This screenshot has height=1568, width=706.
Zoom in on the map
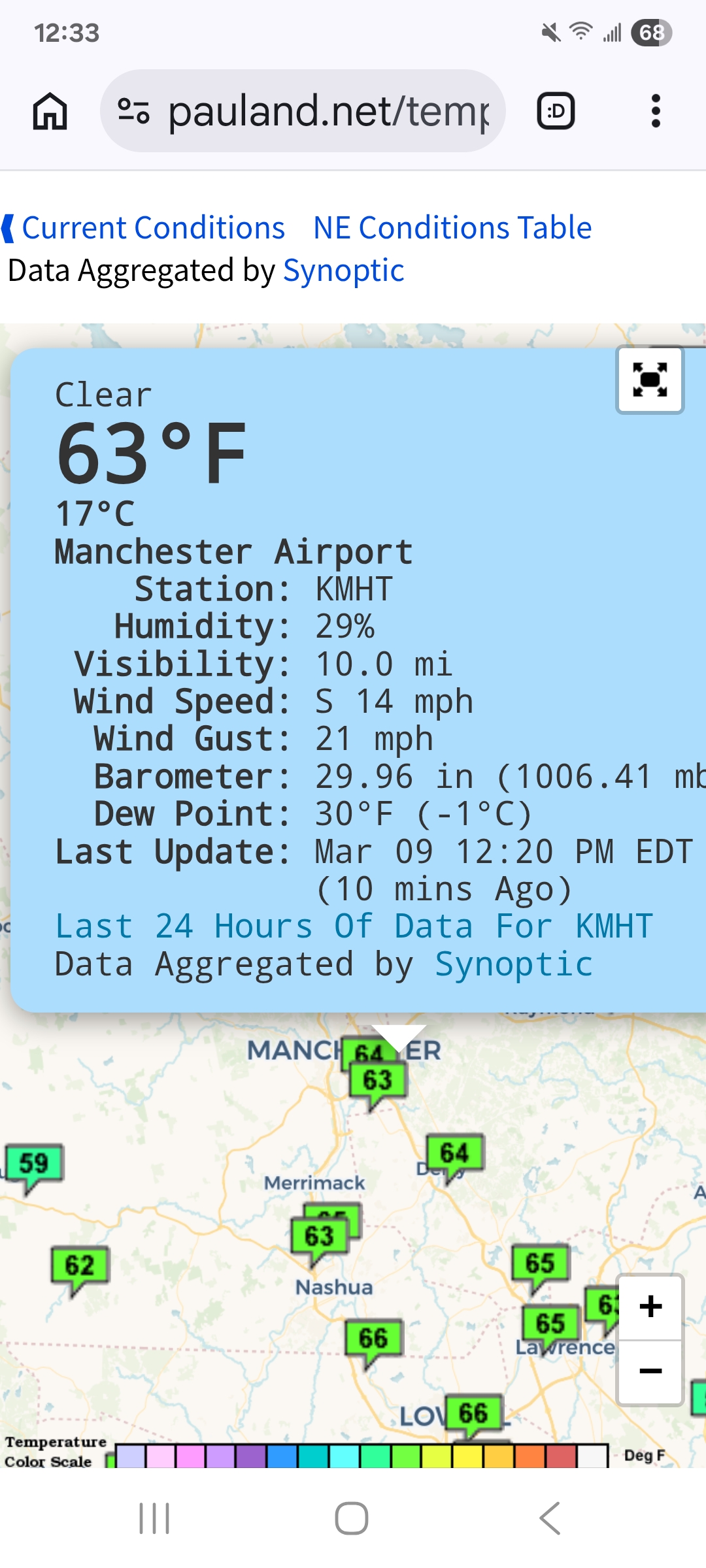pyautogui.click(x=650, y=1307)
